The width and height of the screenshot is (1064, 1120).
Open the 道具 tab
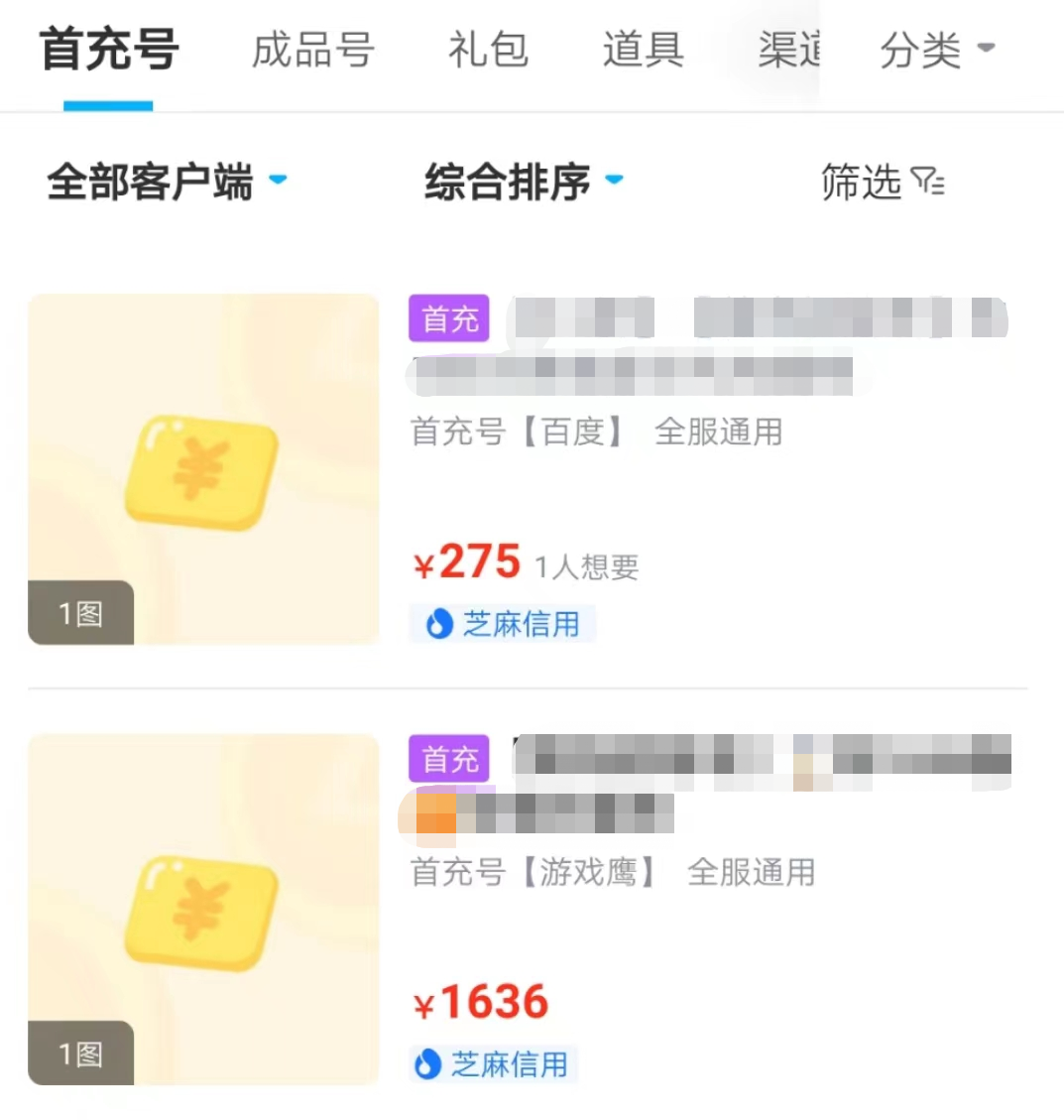(643, 50)
